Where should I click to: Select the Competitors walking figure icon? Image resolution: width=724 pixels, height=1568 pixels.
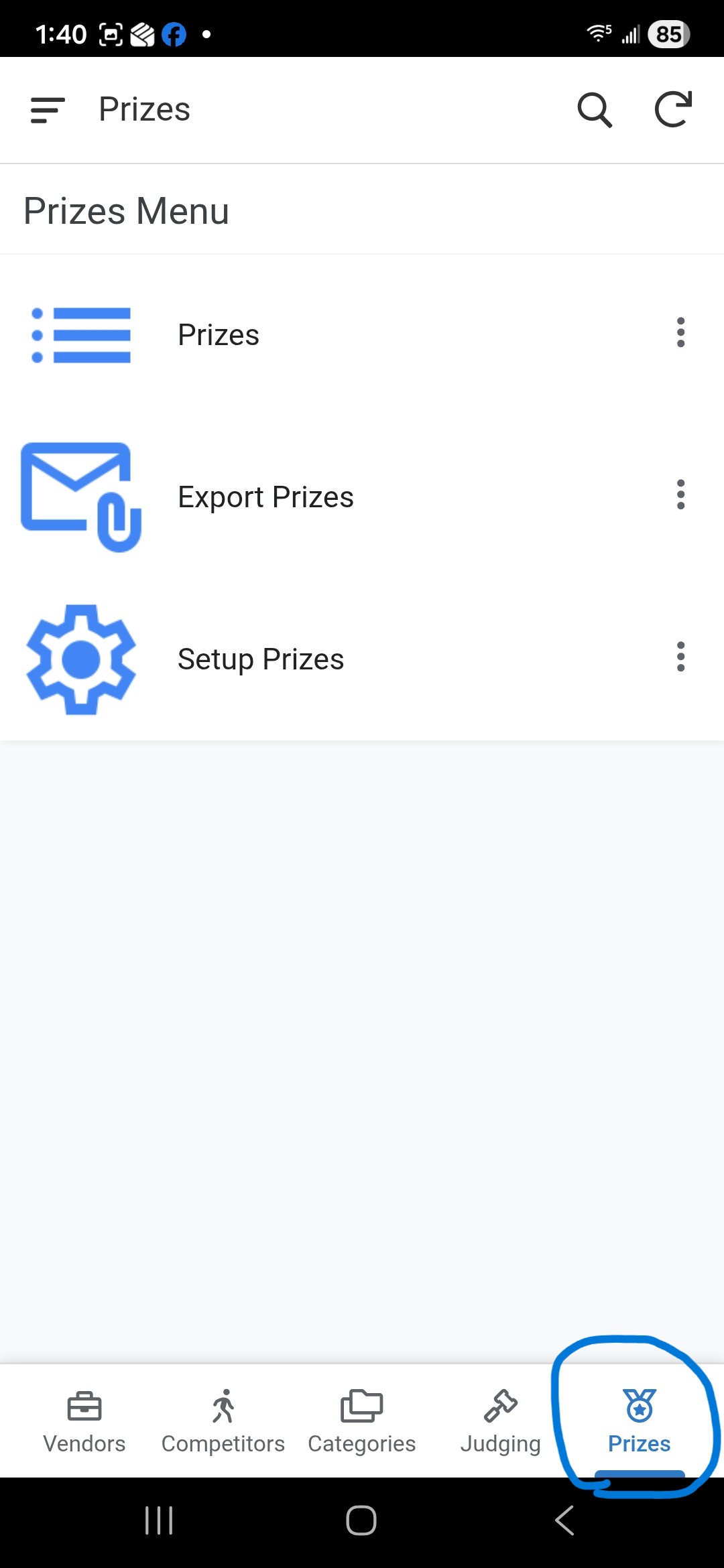223,1404
